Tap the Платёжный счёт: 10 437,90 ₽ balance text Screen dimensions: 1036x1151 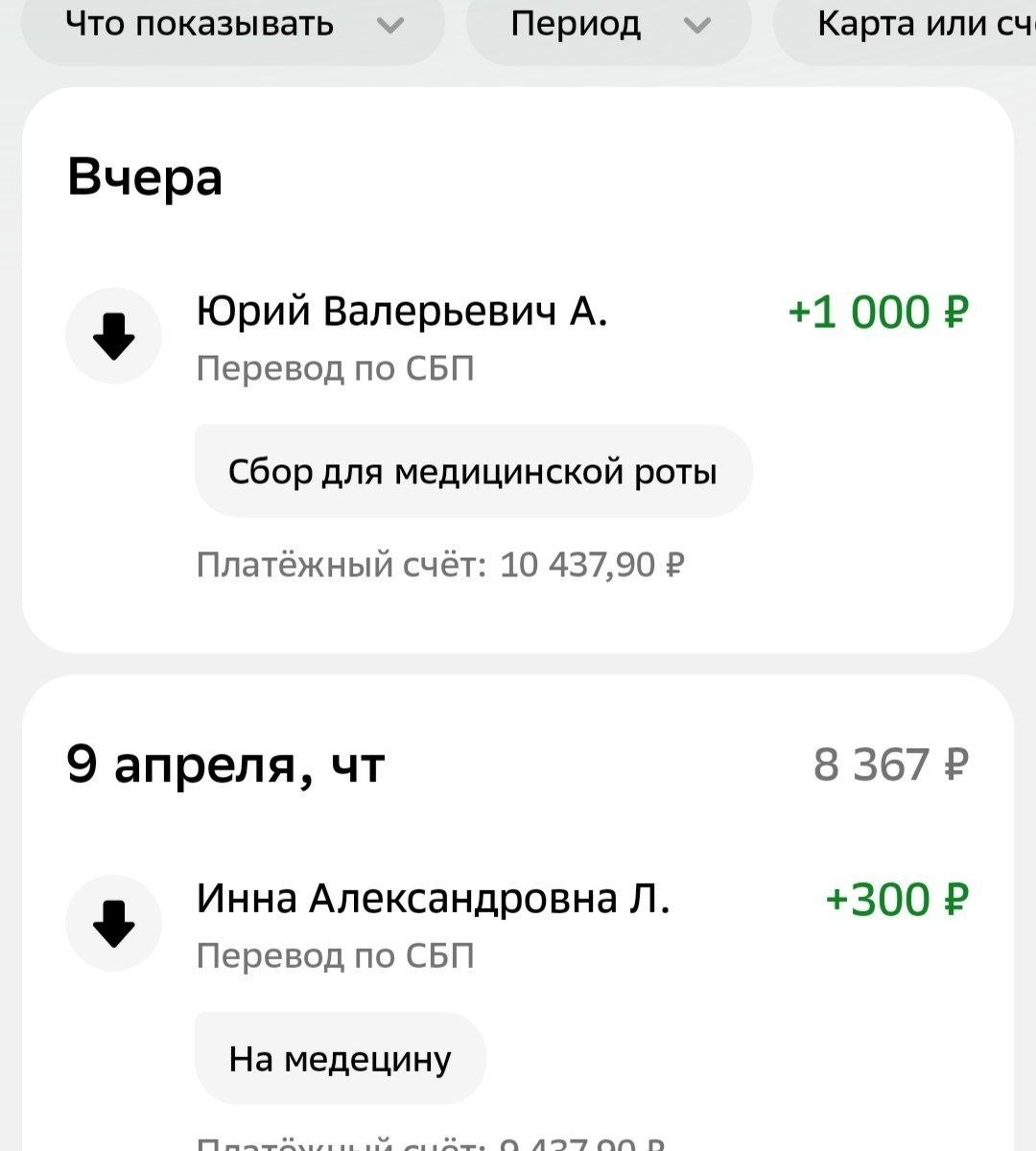[x=439, y=565]
